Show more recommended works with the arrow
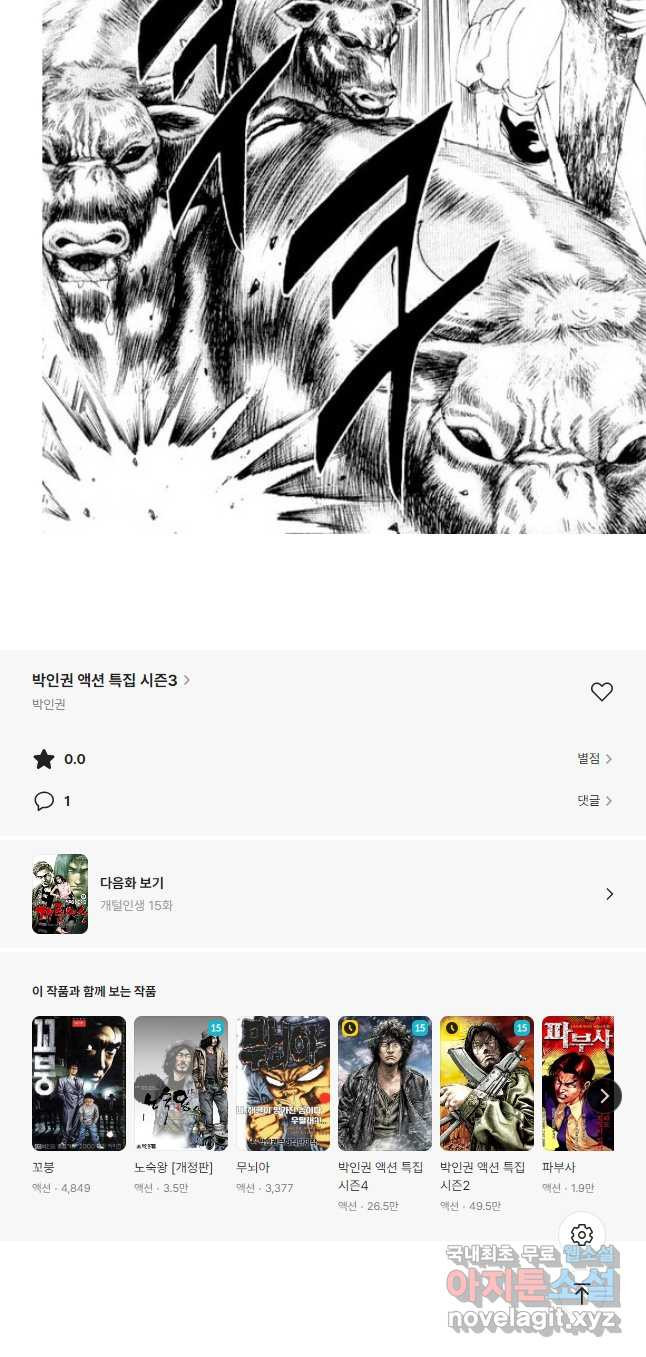This screenshot has height=1357, width=646. tap(604, 1096)
